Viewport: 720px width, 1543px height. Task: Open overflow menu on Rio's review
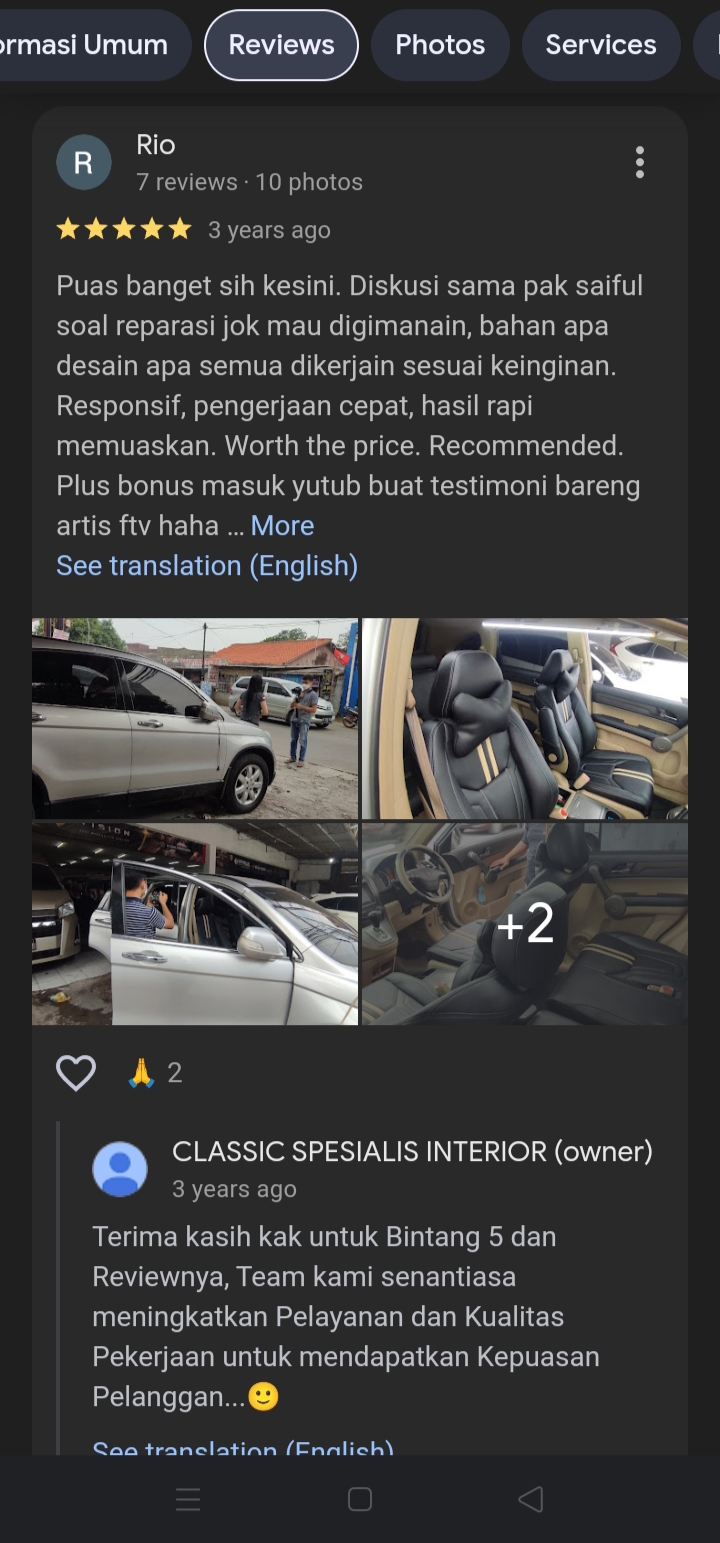tap(639, 162)
